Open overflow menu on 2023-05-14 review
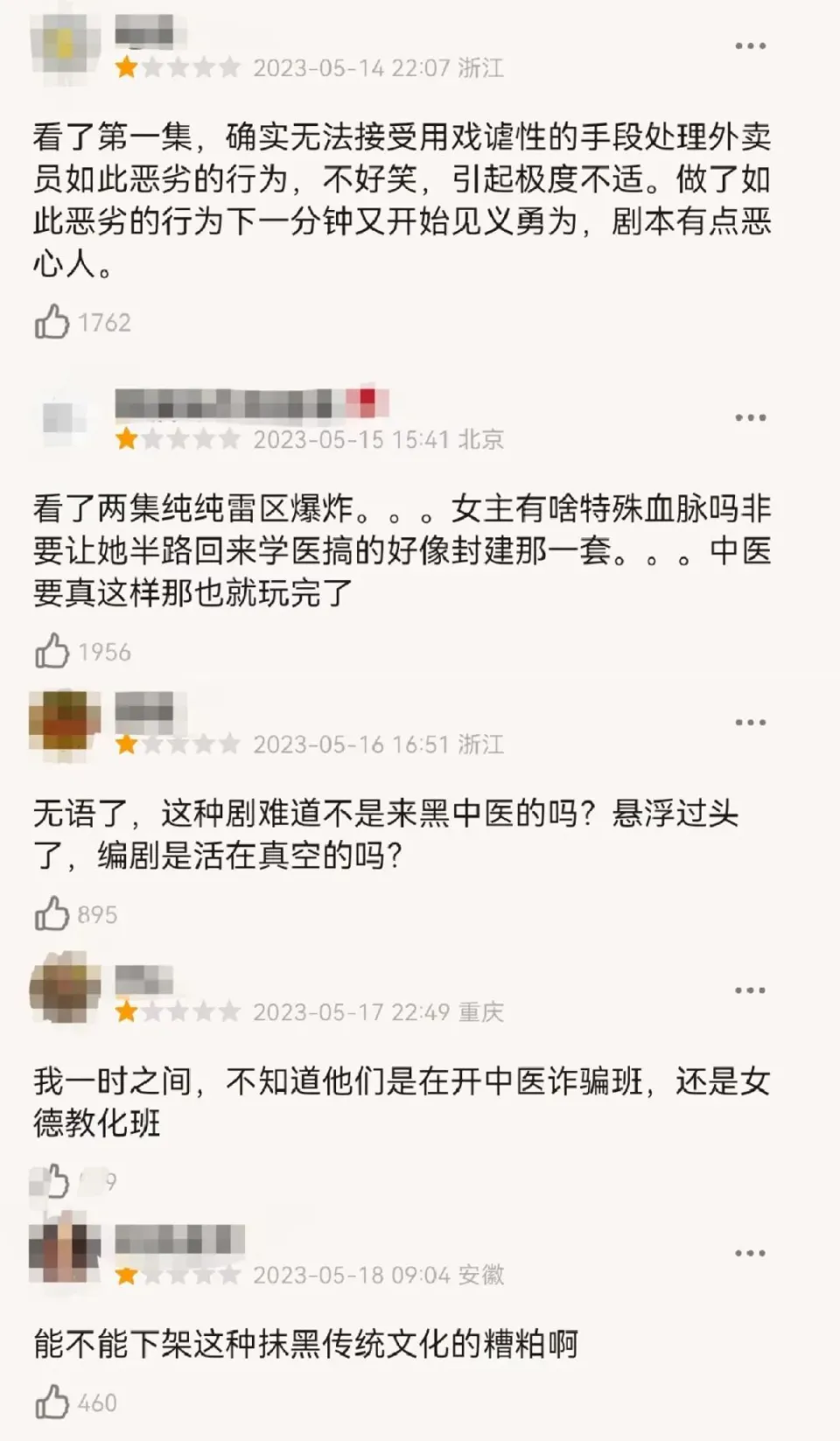The image size is (840, 1441). tap(750, 45)
